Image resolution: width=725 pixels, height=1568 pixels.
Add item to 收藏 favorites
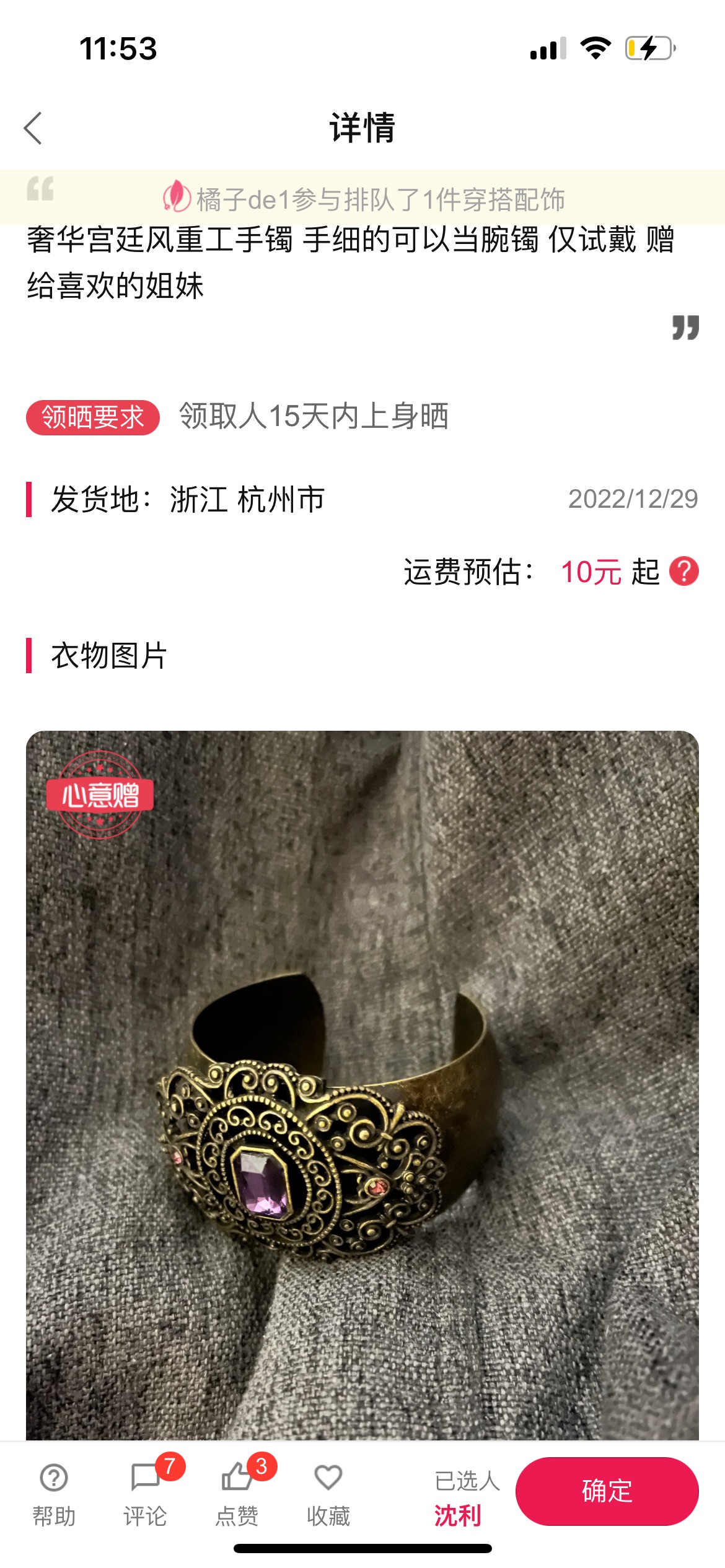pyautogui.click(x=328, y=1494)
